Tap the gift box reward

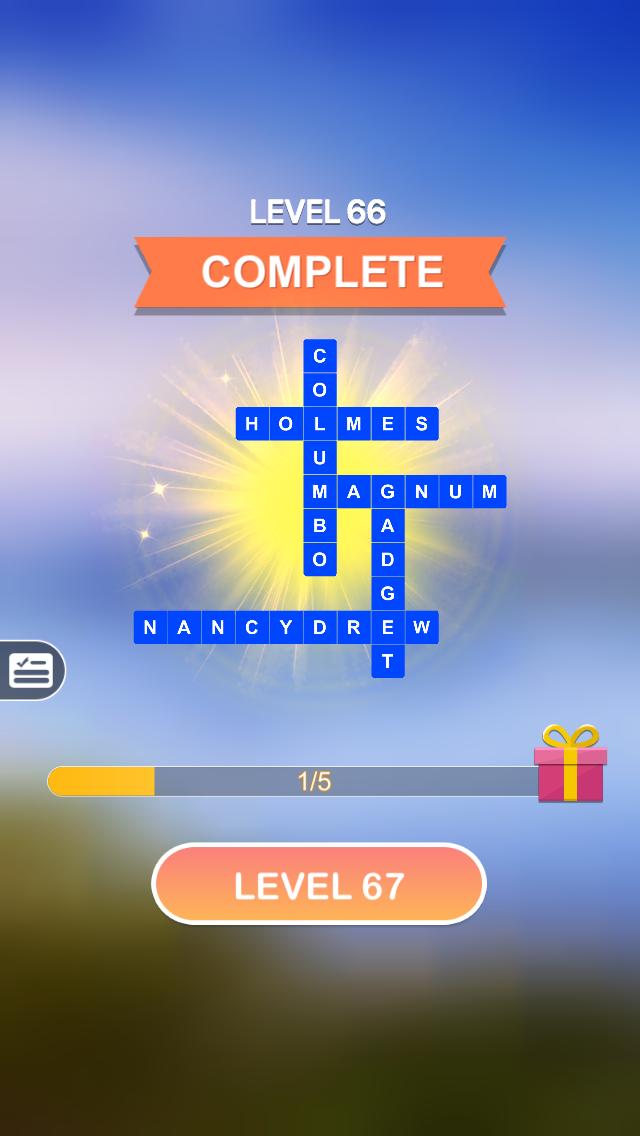(569, 764)
